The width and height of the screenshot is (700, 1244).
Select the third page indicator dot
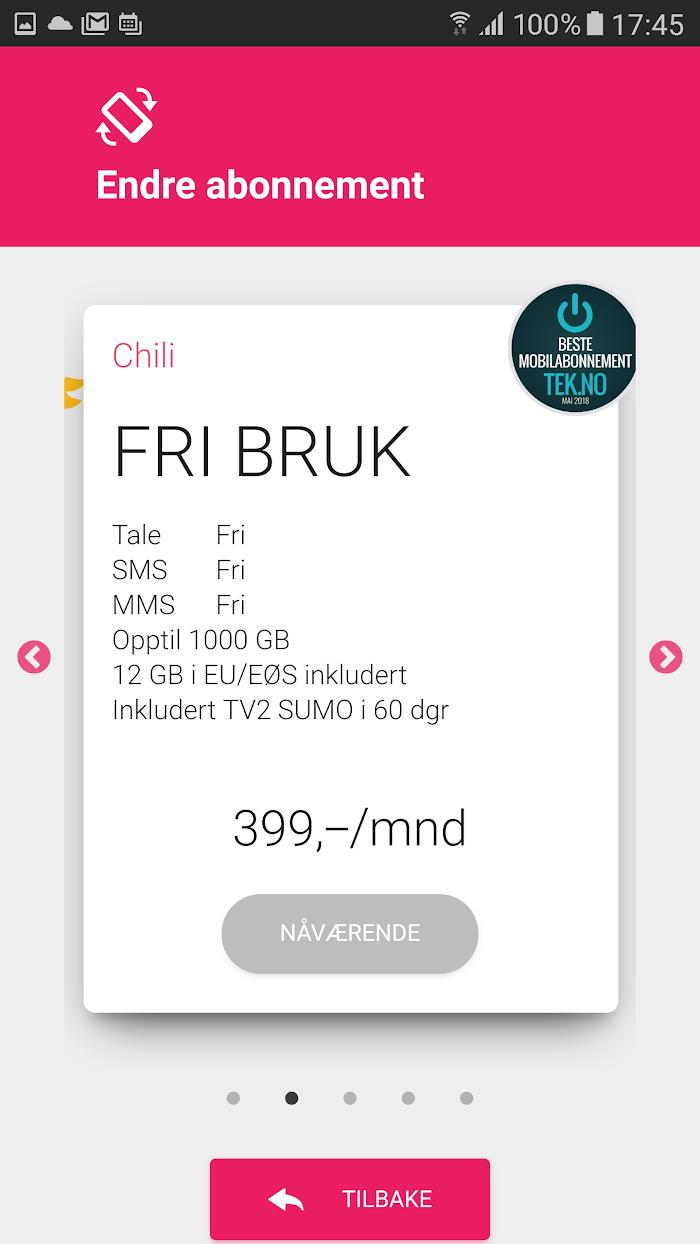point(350,1098)
